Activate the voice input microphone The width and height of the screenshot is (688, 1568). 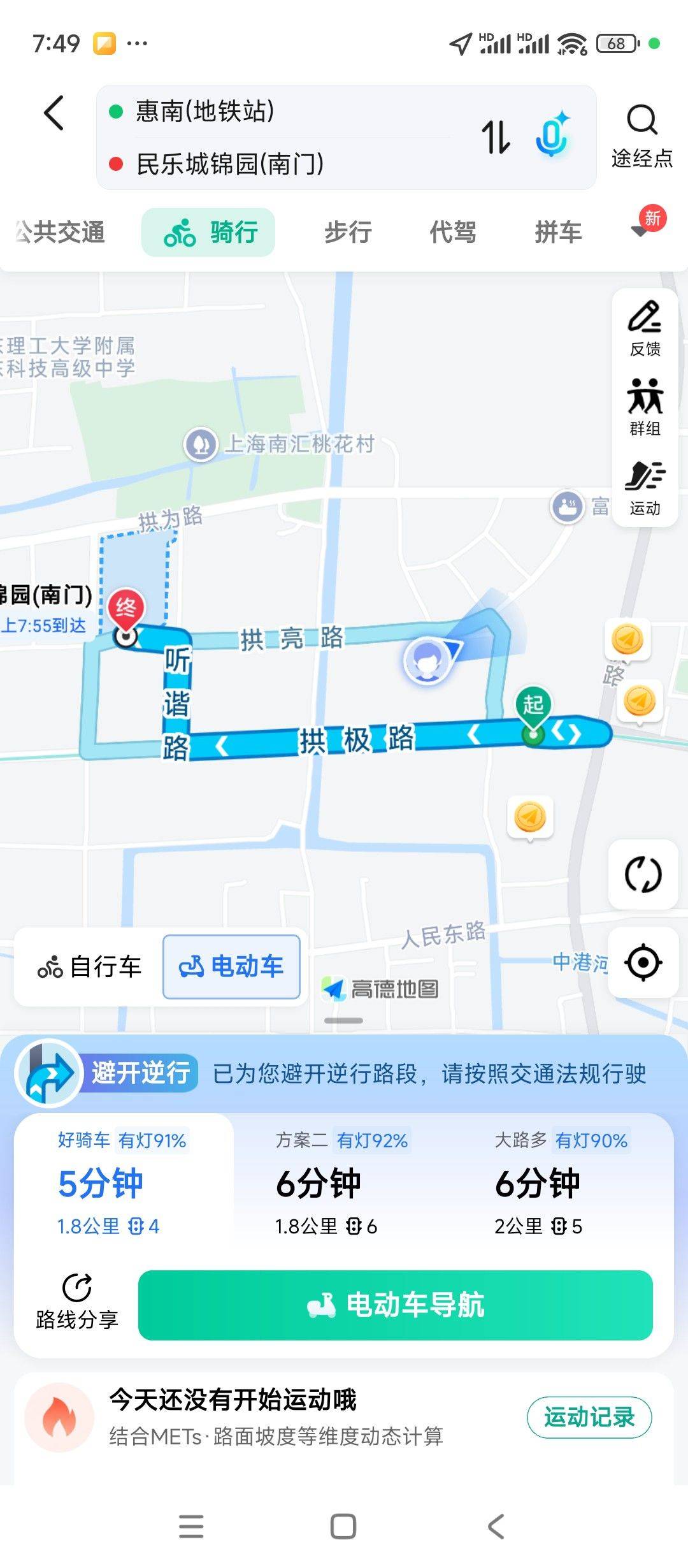(x=552, y=135)
